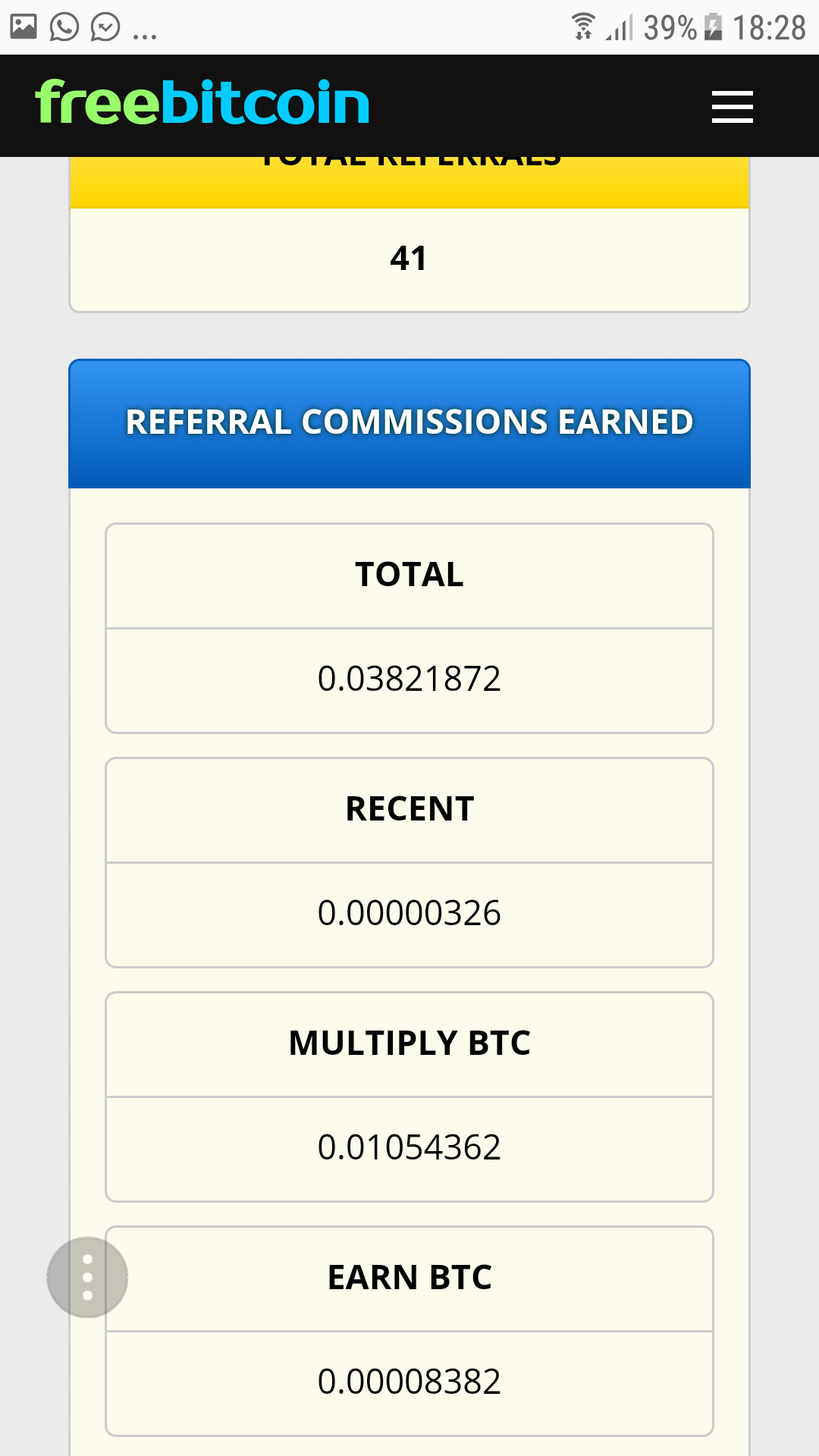The height and width of the screenshot is (1456, 819).
Task: Open the floating three-dot overlay button
Action: pos(87,1277)
